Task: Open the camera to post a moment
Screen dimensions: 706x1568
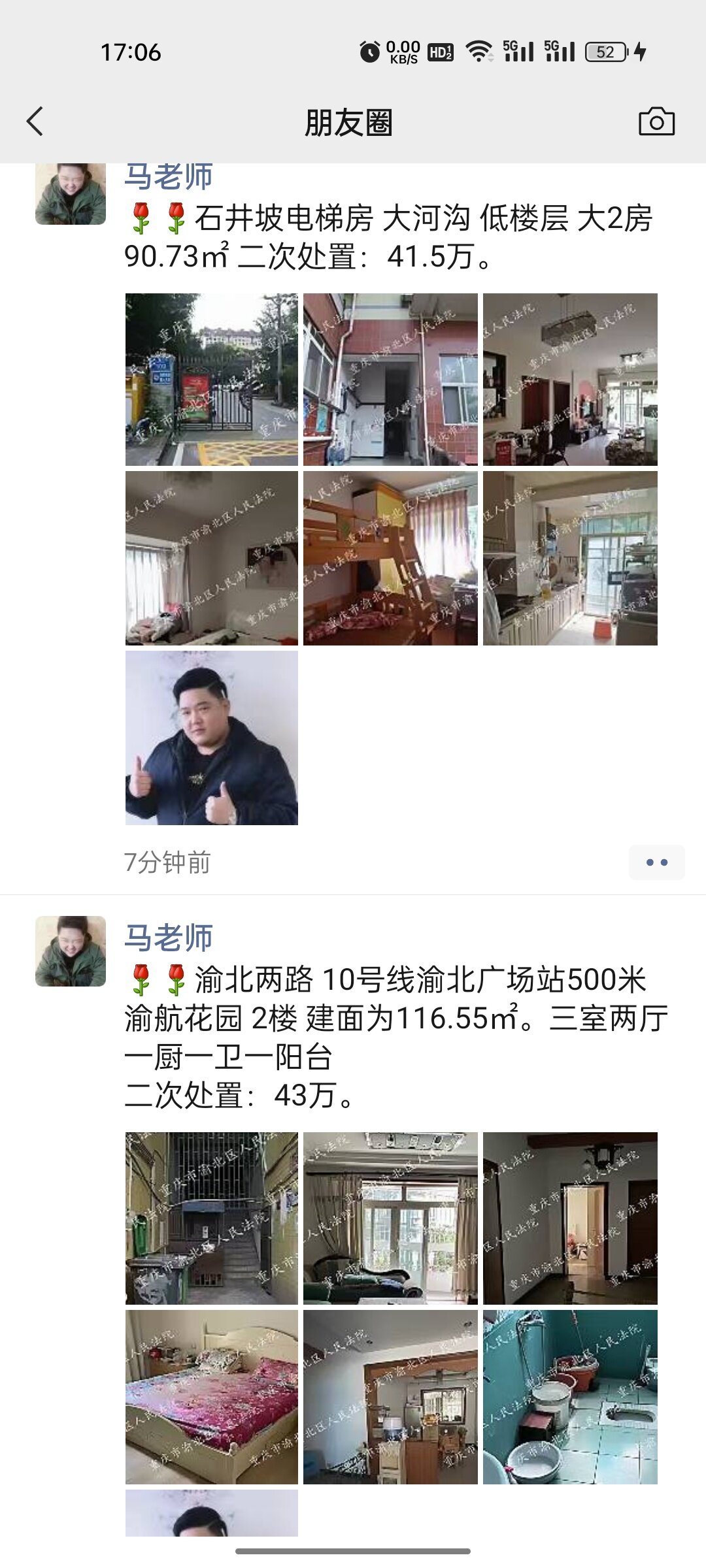Action: click(656, 122)
